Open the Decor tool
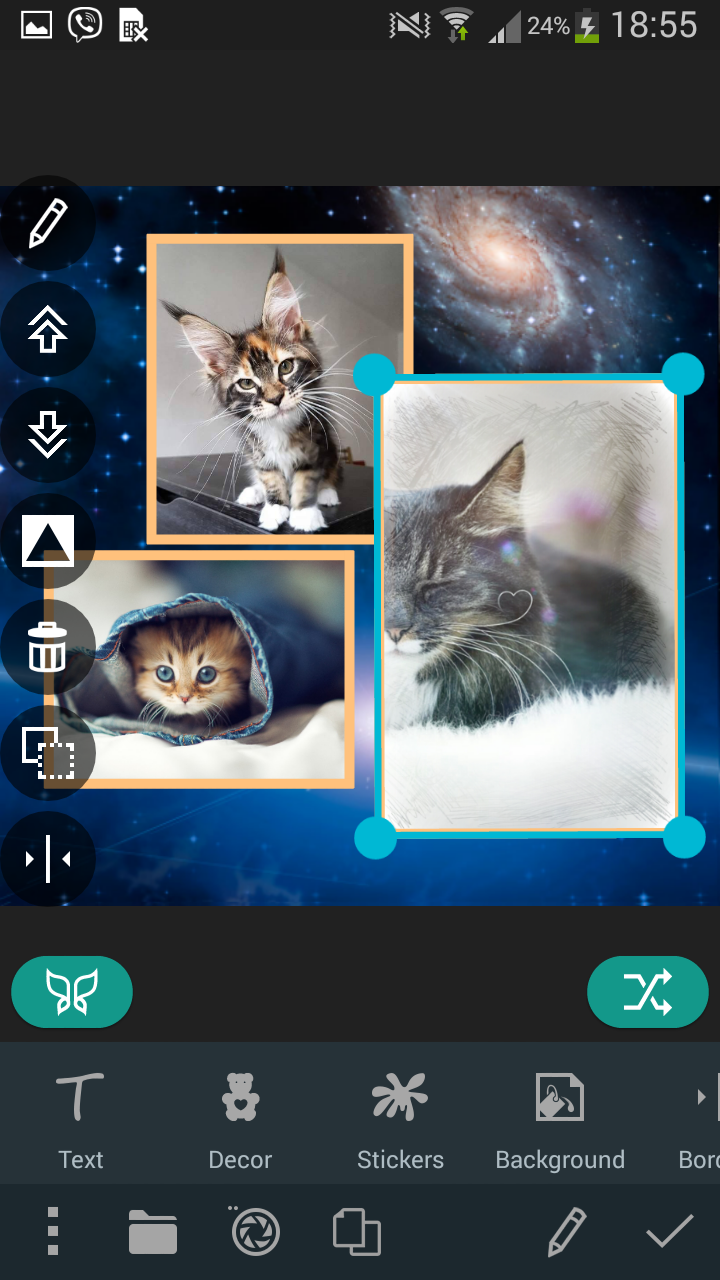720x1280 pixels. click(240, 1120)
